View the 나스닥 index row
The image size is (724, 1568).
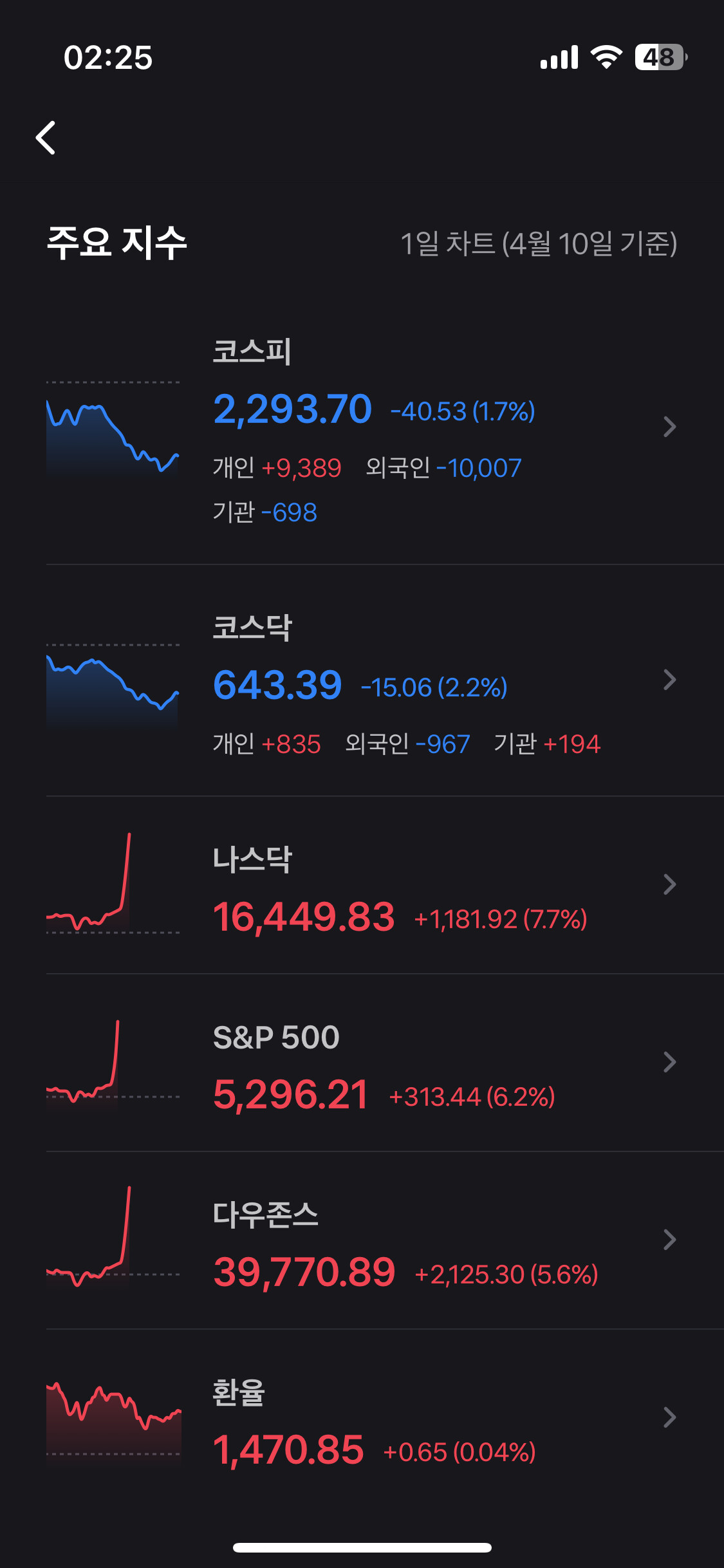click(362, 885)
